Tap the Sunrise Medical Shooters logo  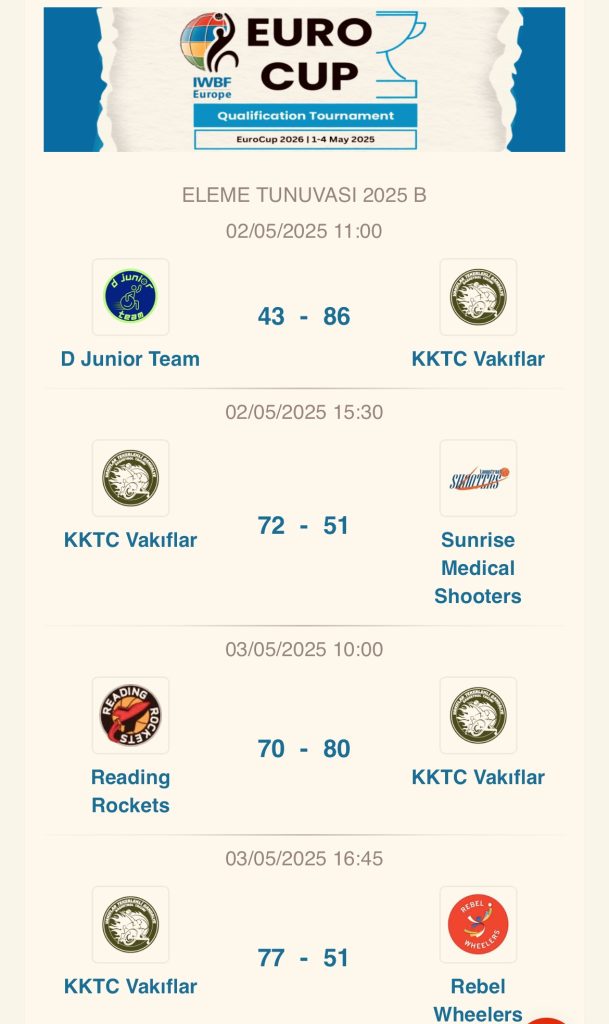(478, 478)
